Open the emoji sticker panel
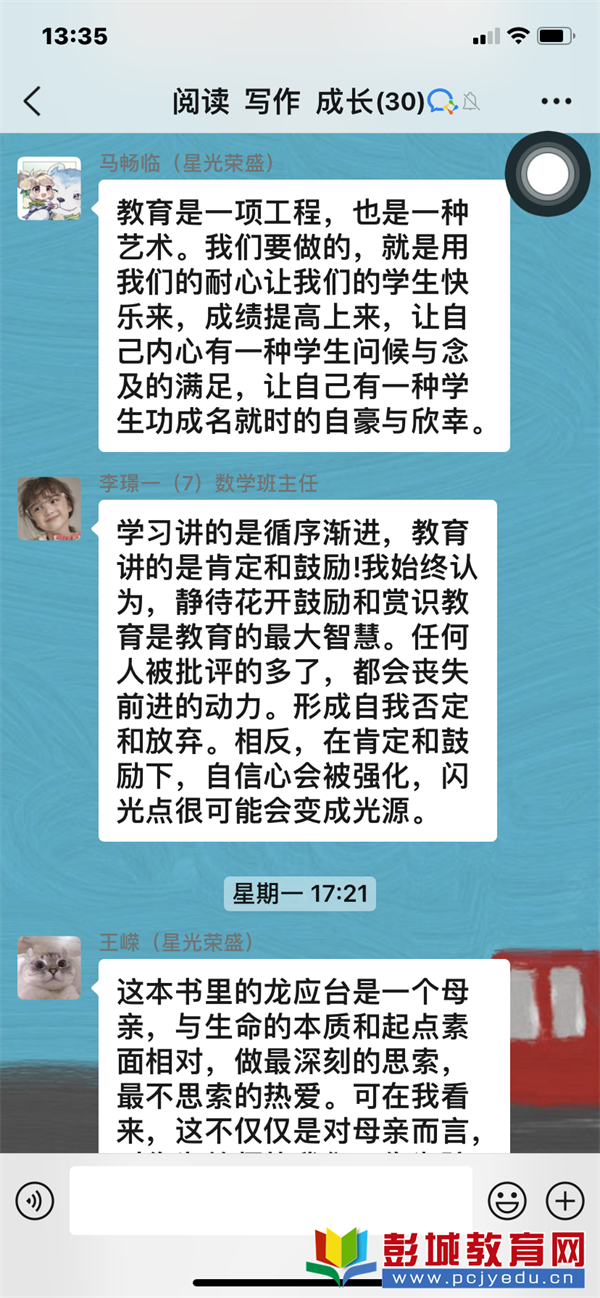Screen dimensions: 600x1298 [507, 1199]
